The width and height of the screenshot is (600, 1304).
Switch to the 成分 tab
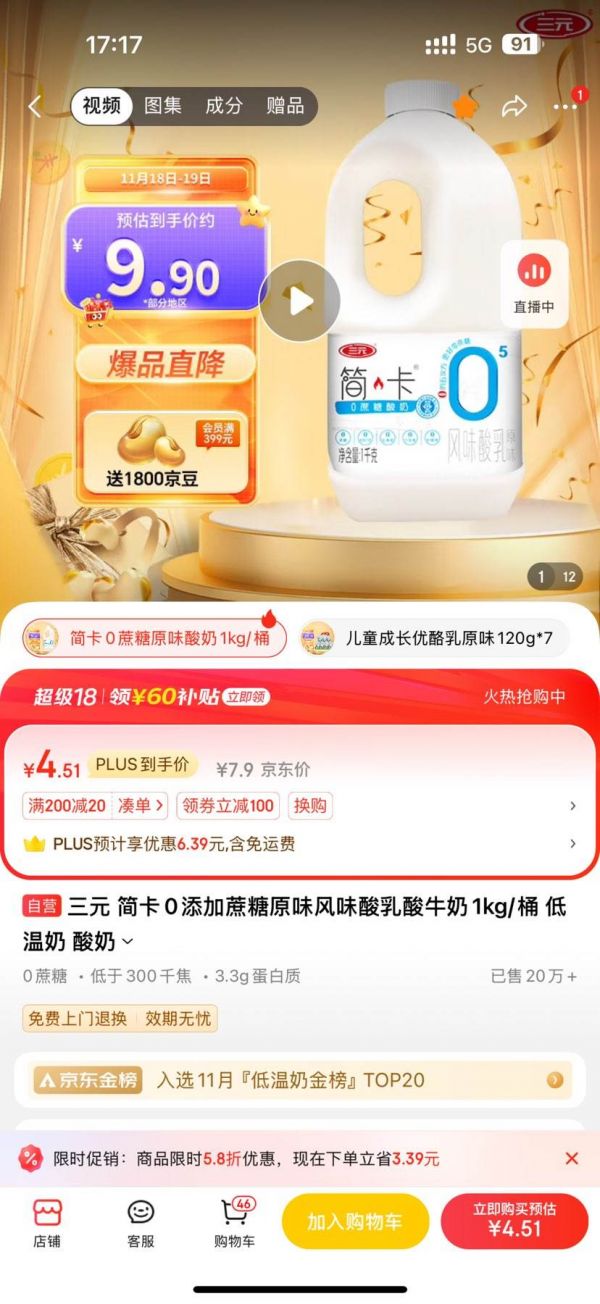(224, 105)
